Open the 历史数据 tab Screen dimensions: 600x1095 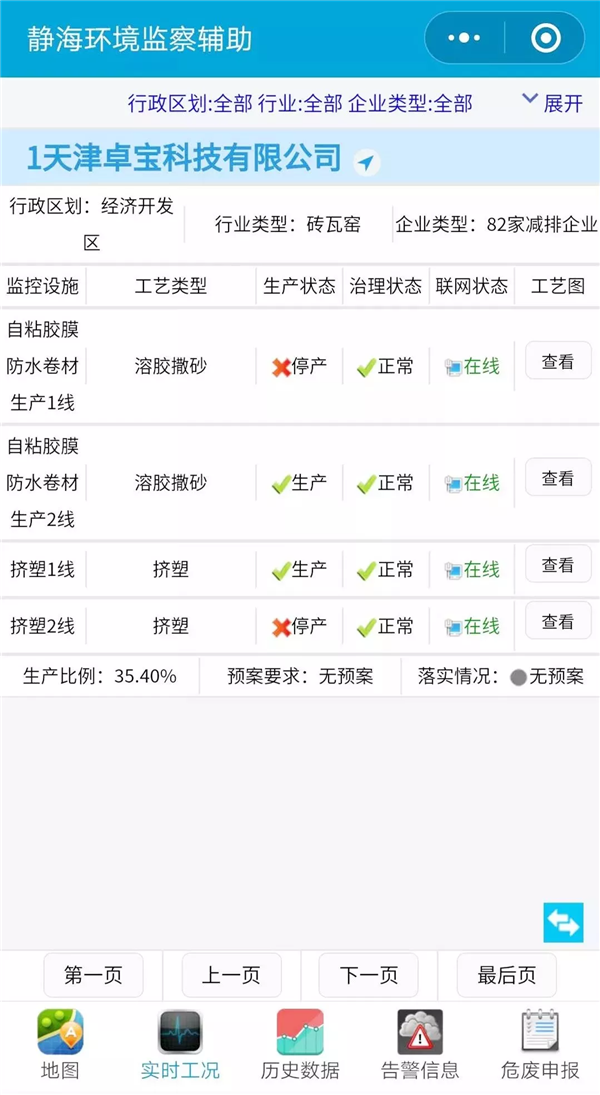point(300,1044)
